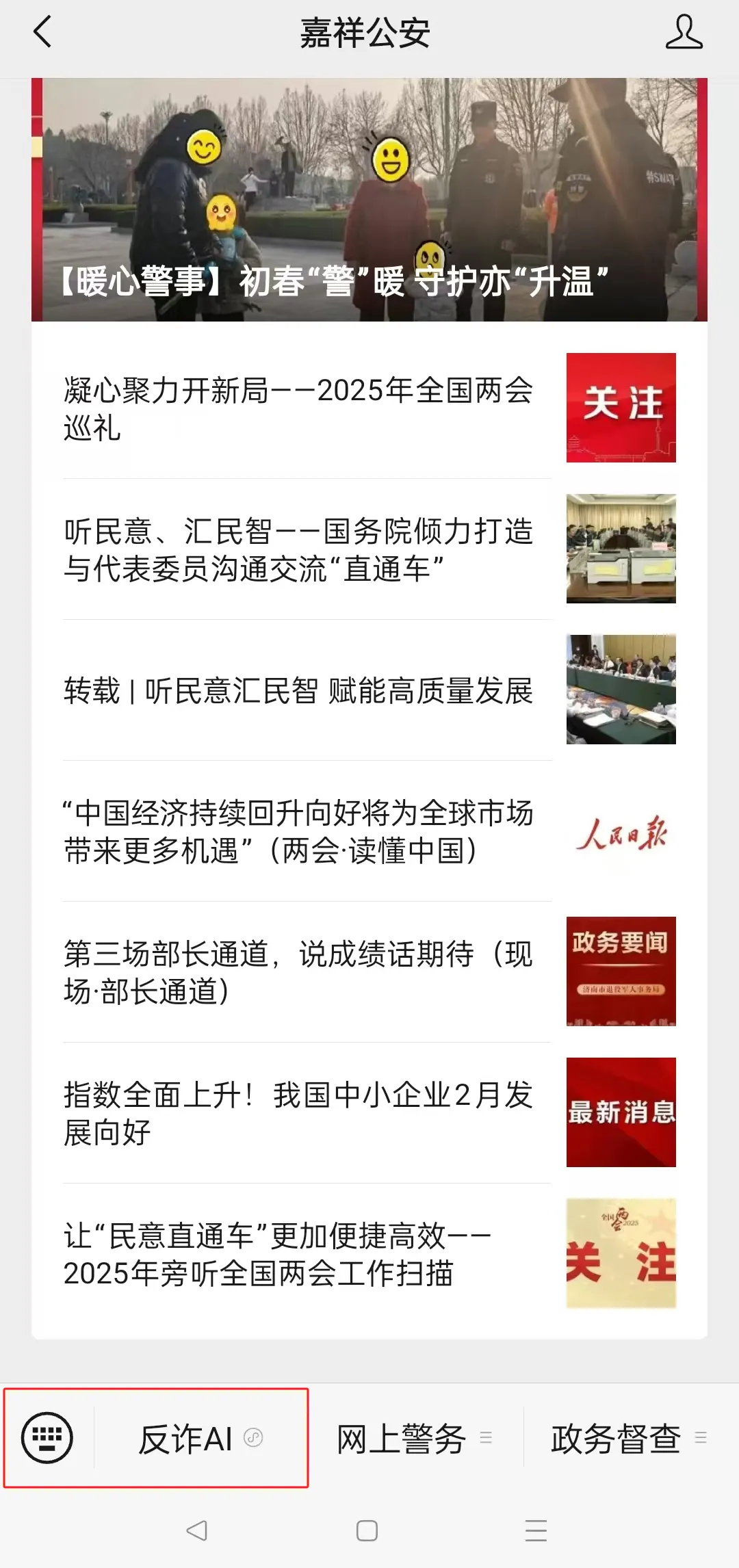Read 指数全面上升 中小企业 article
739x1568 pixels.
tap(369, 1113)
